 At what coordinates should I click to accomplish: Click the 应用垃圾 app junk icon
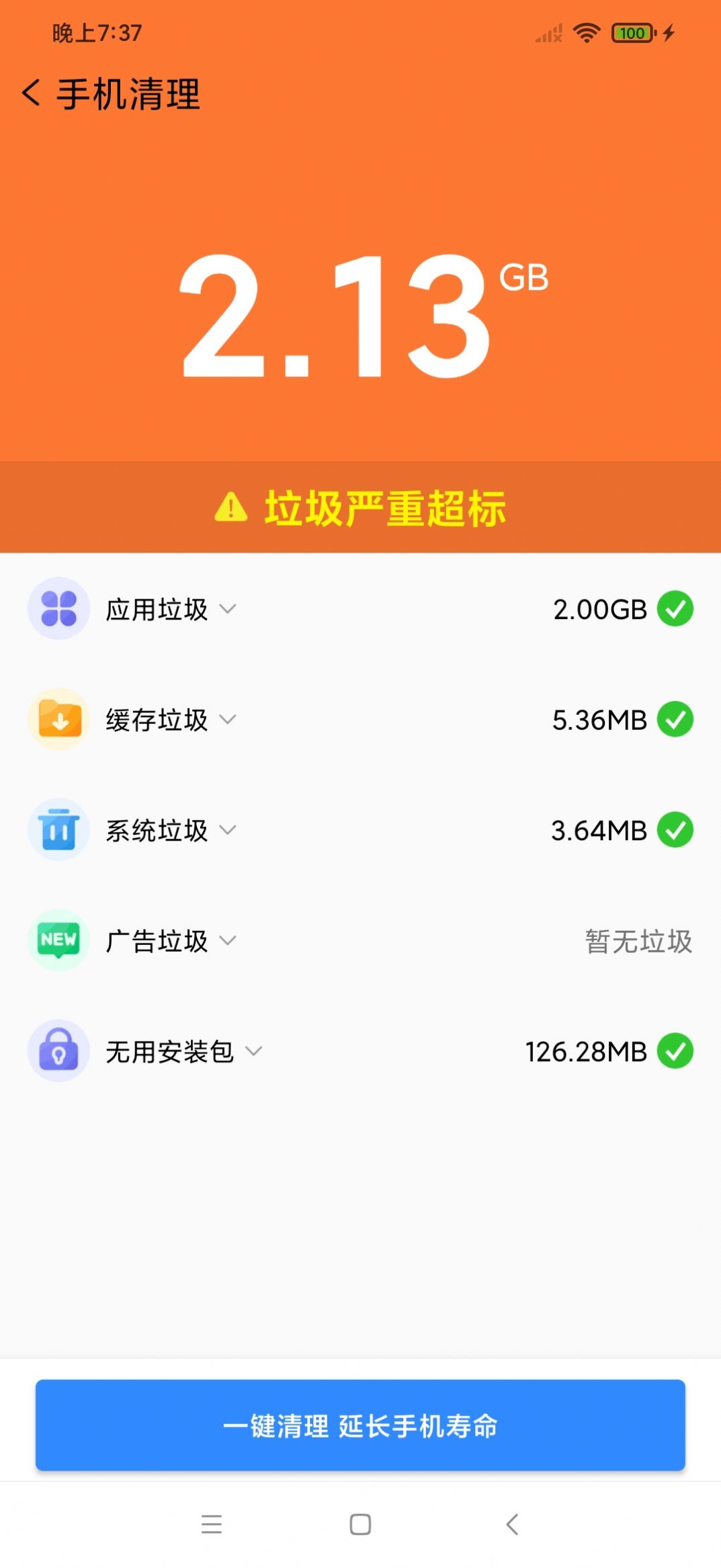58,608
